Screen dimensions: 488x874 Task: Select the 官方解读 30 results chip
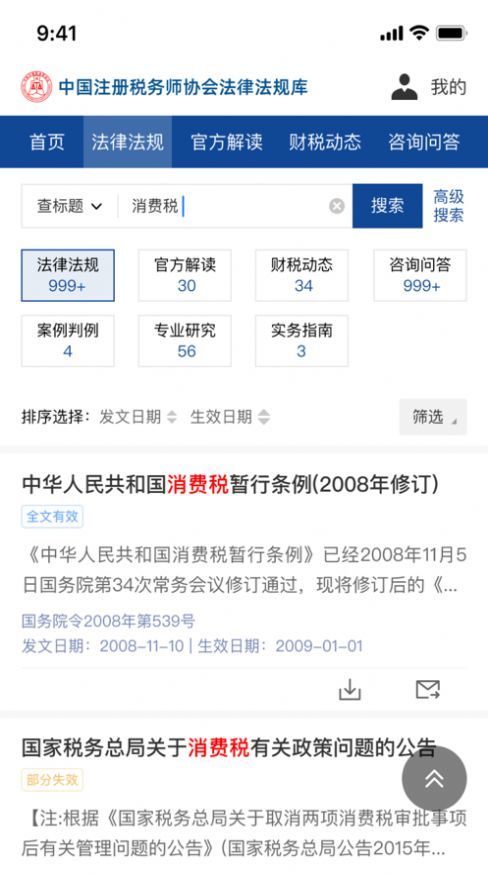point(185,275)
